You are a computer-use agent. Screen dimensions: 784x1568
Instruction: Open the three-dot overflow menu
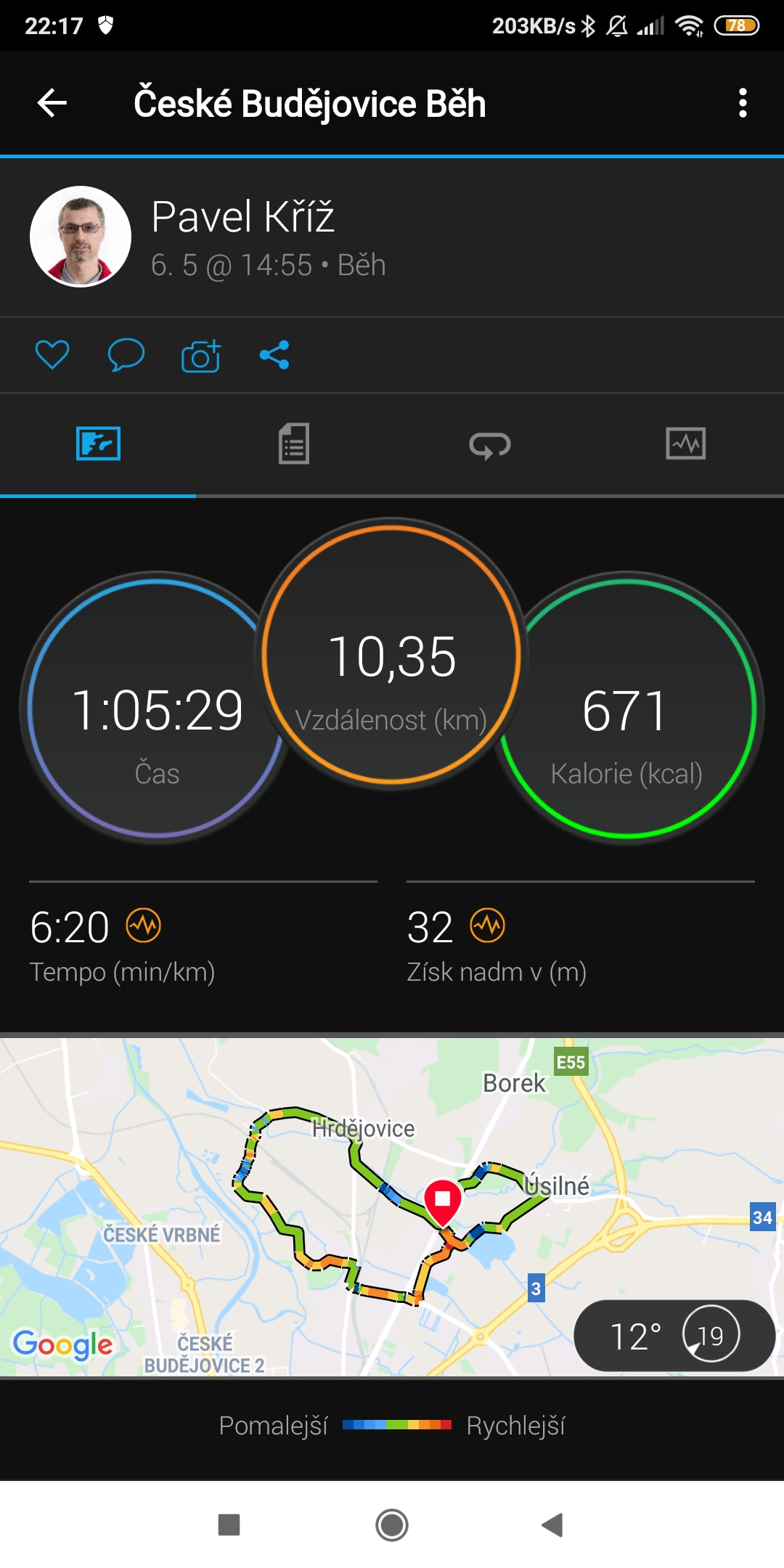click(742, 103)
